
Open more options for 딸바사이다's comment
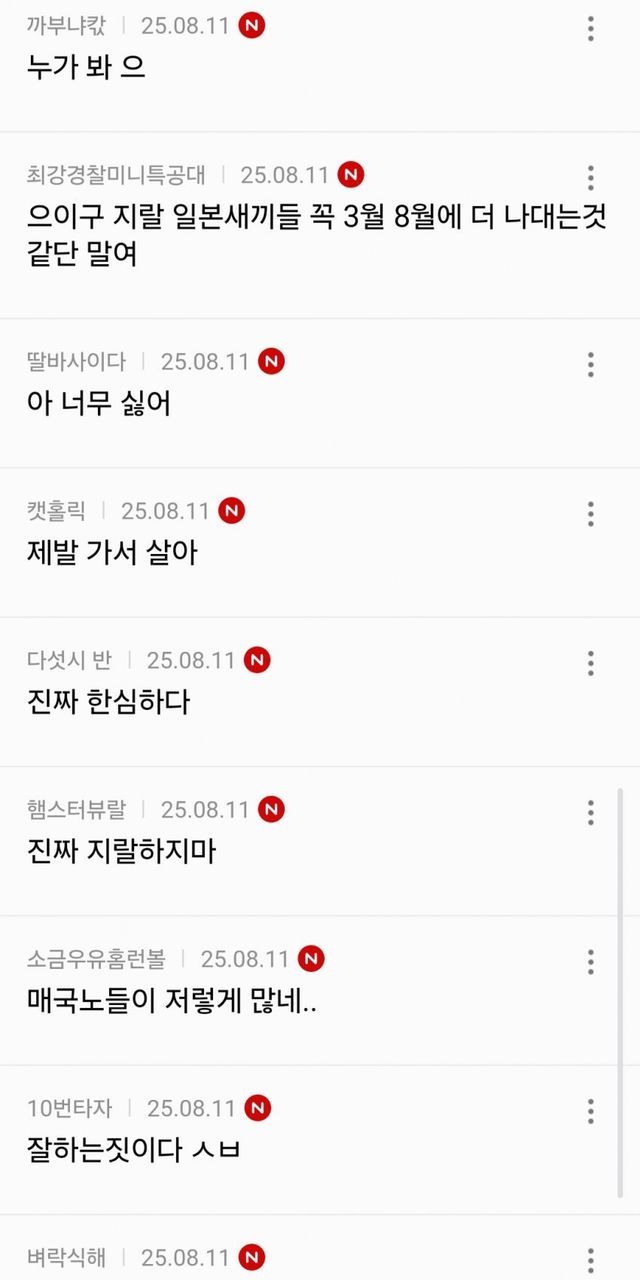click(591, 364)
